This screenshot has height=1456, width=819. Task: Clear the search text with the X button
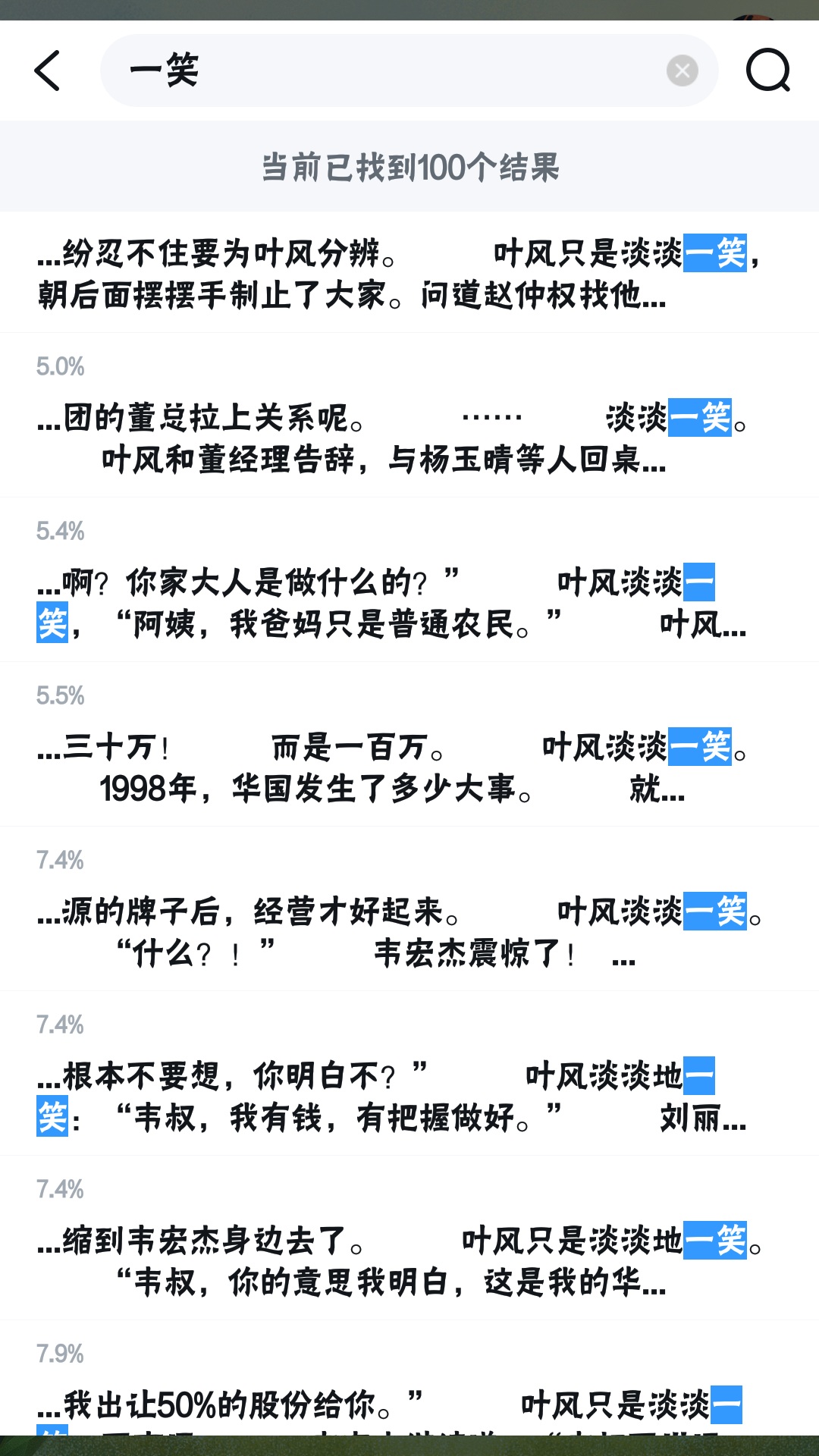(x=682, y=71)
